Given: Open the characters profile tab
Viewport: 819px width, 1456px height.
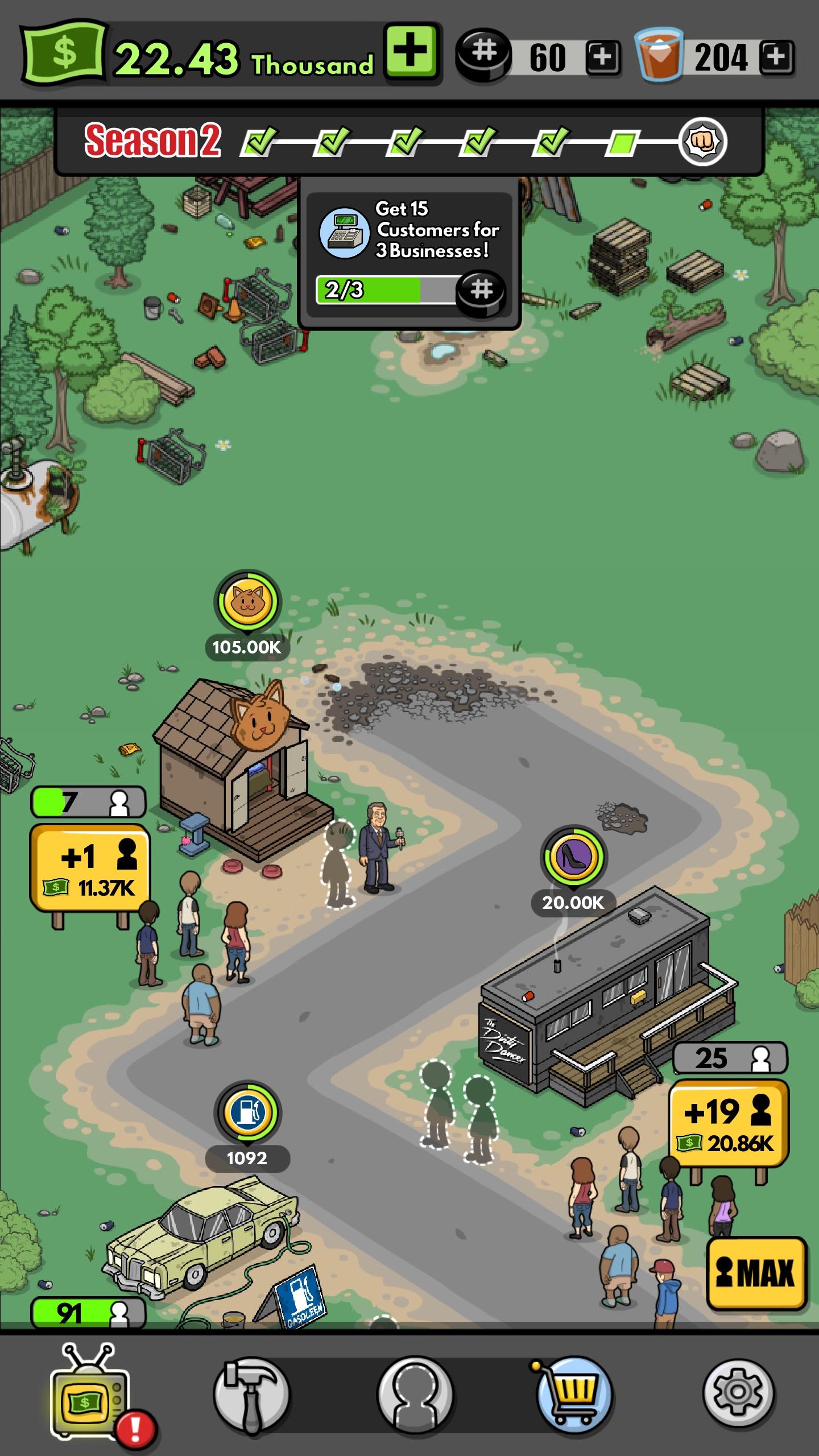Looking at the screenshot, I should tap(415, 1393).
